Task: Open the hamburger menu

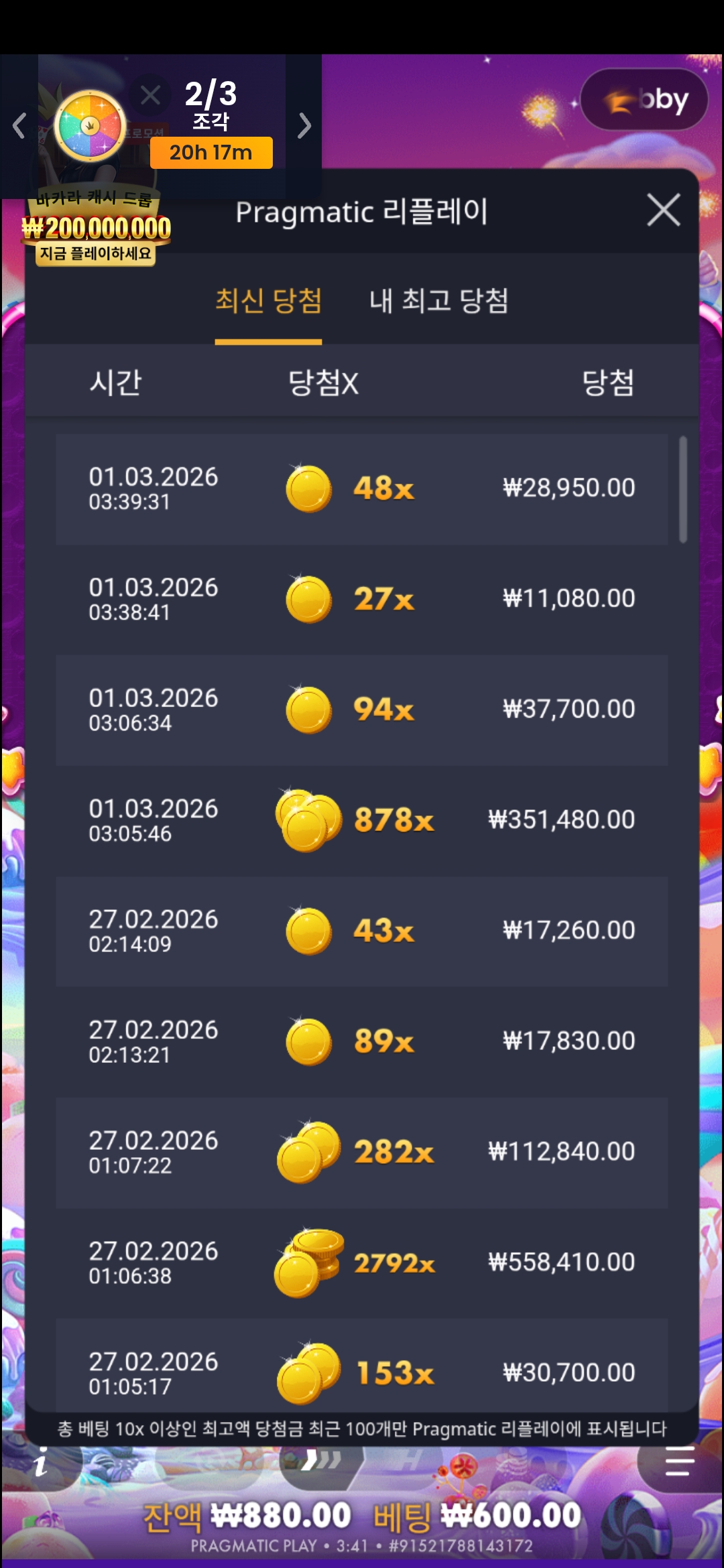Action: [679, 1461]
